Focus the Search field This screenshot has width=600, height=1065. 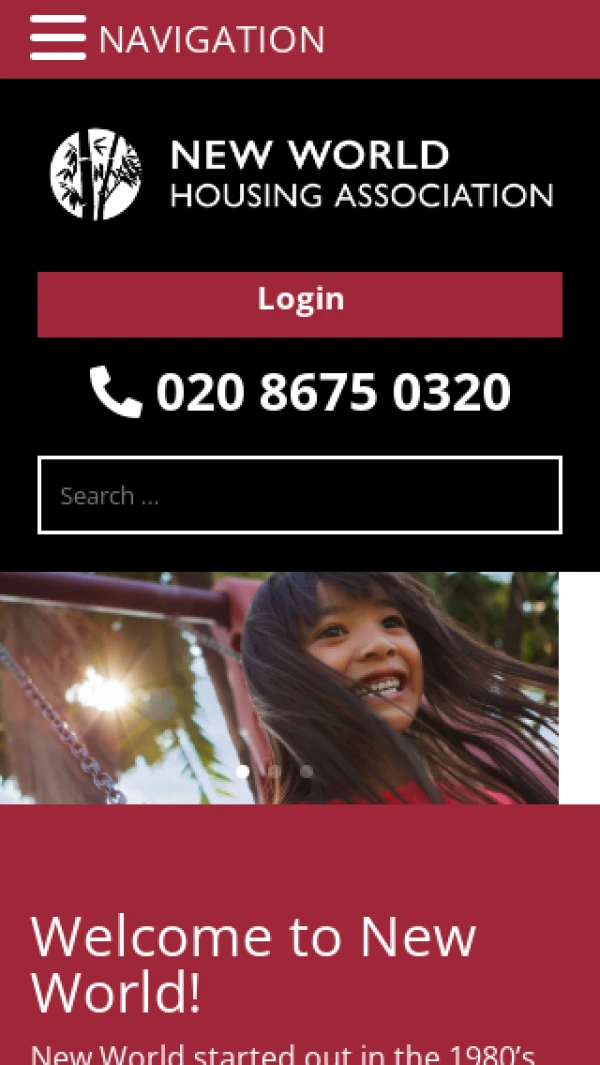(300, 495)
